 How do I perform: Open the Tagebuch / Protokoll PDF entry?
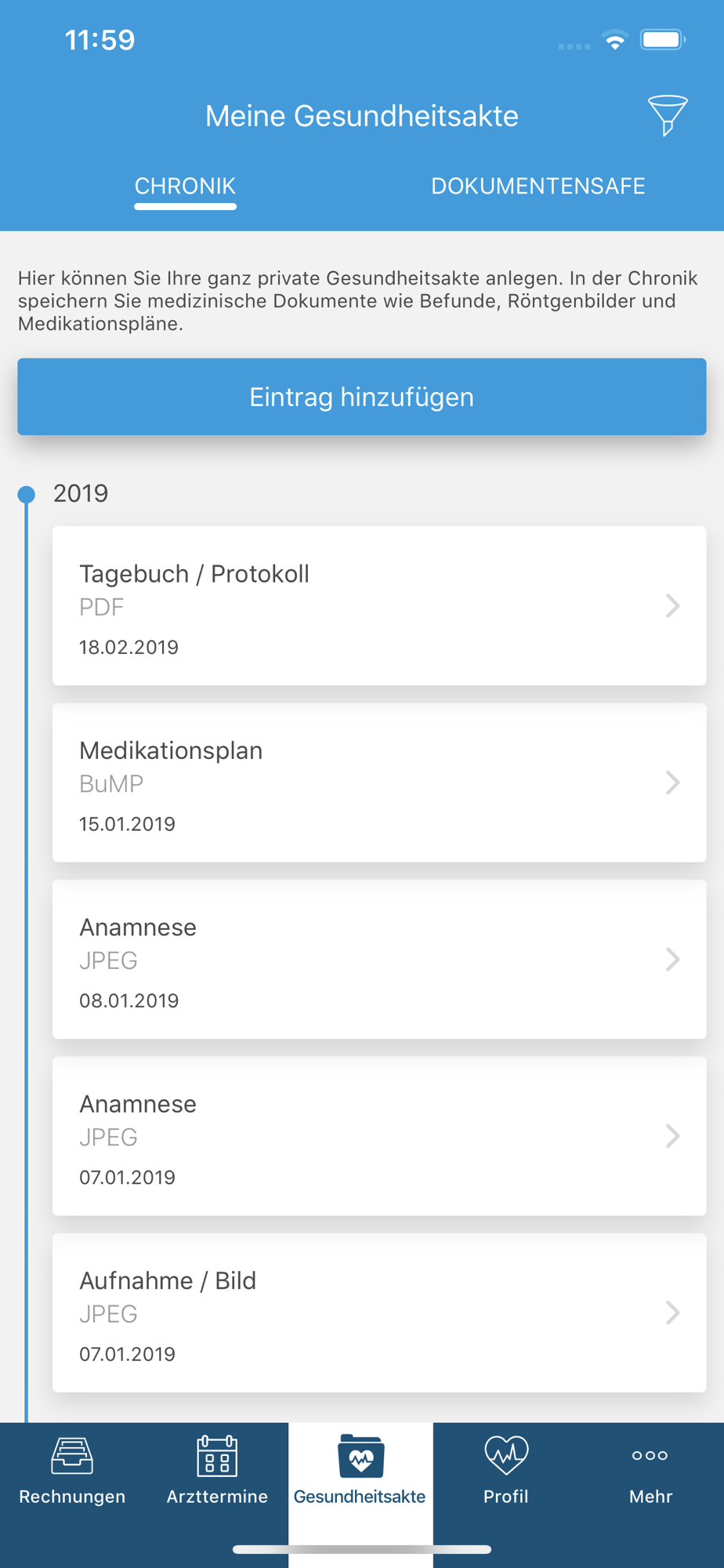379,606
